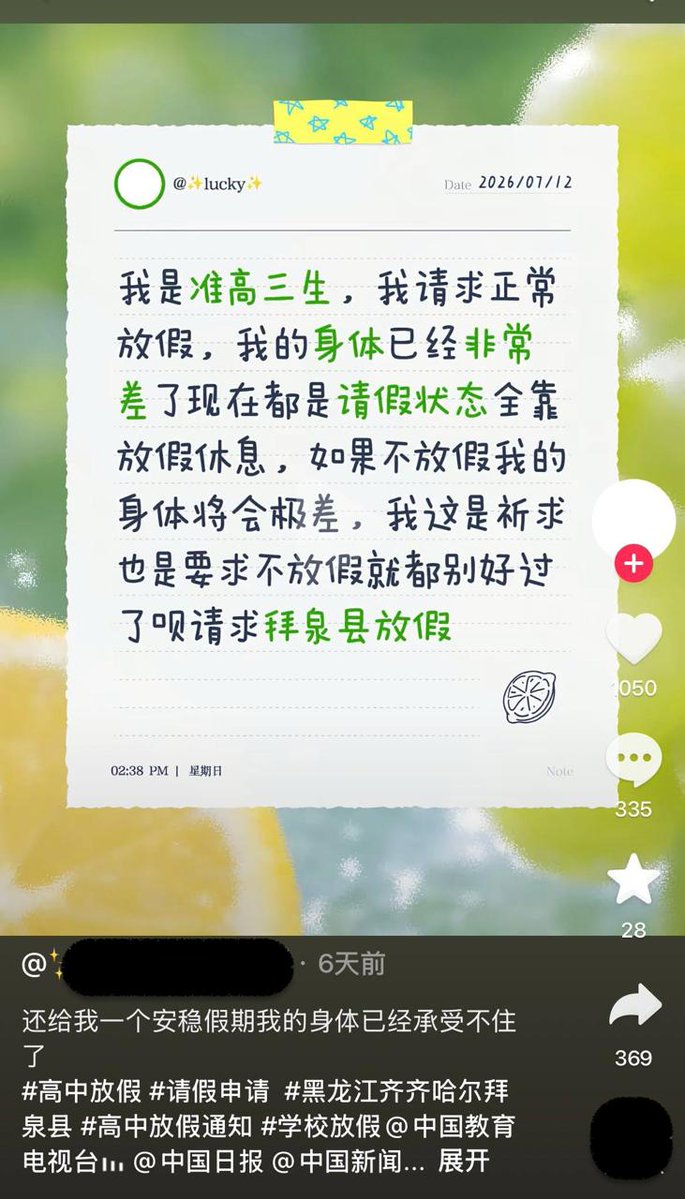Follow the author with the red plus button
Screen dimensions: 685x1199
click(x=634, y=564)
